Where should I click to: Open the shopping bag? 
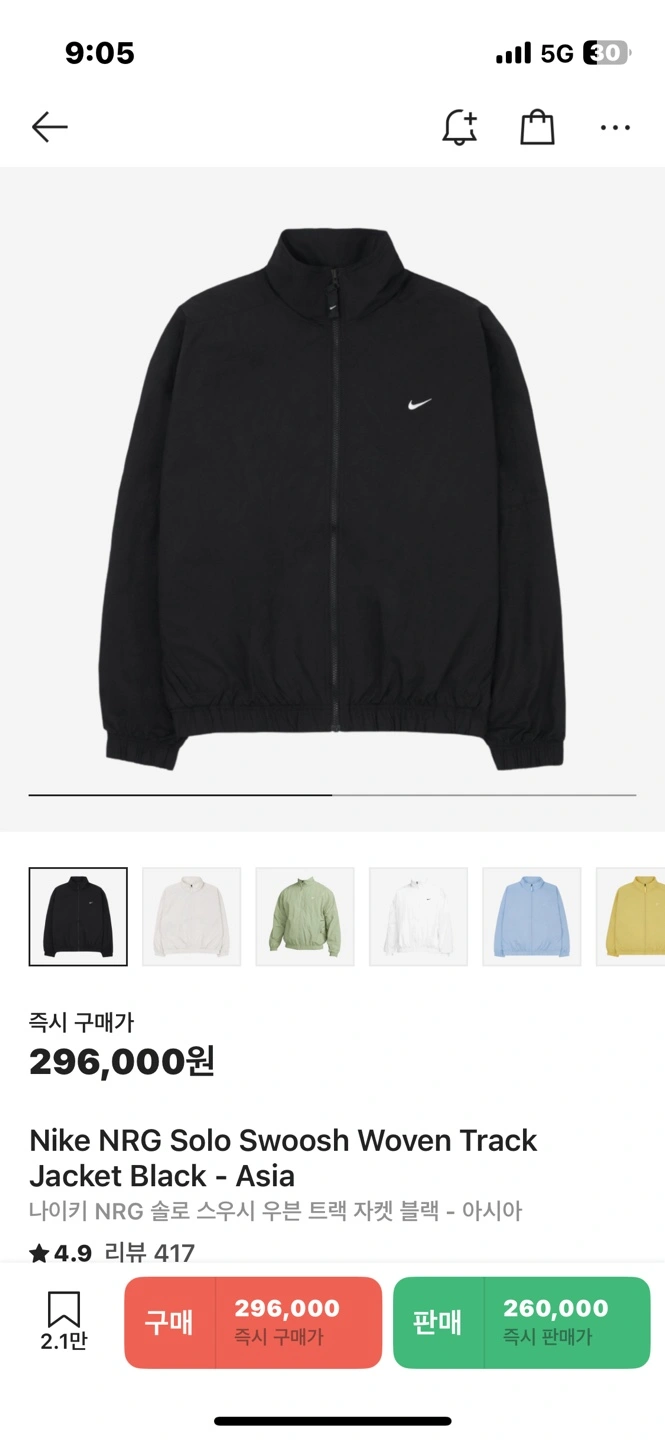click(537, 127)
